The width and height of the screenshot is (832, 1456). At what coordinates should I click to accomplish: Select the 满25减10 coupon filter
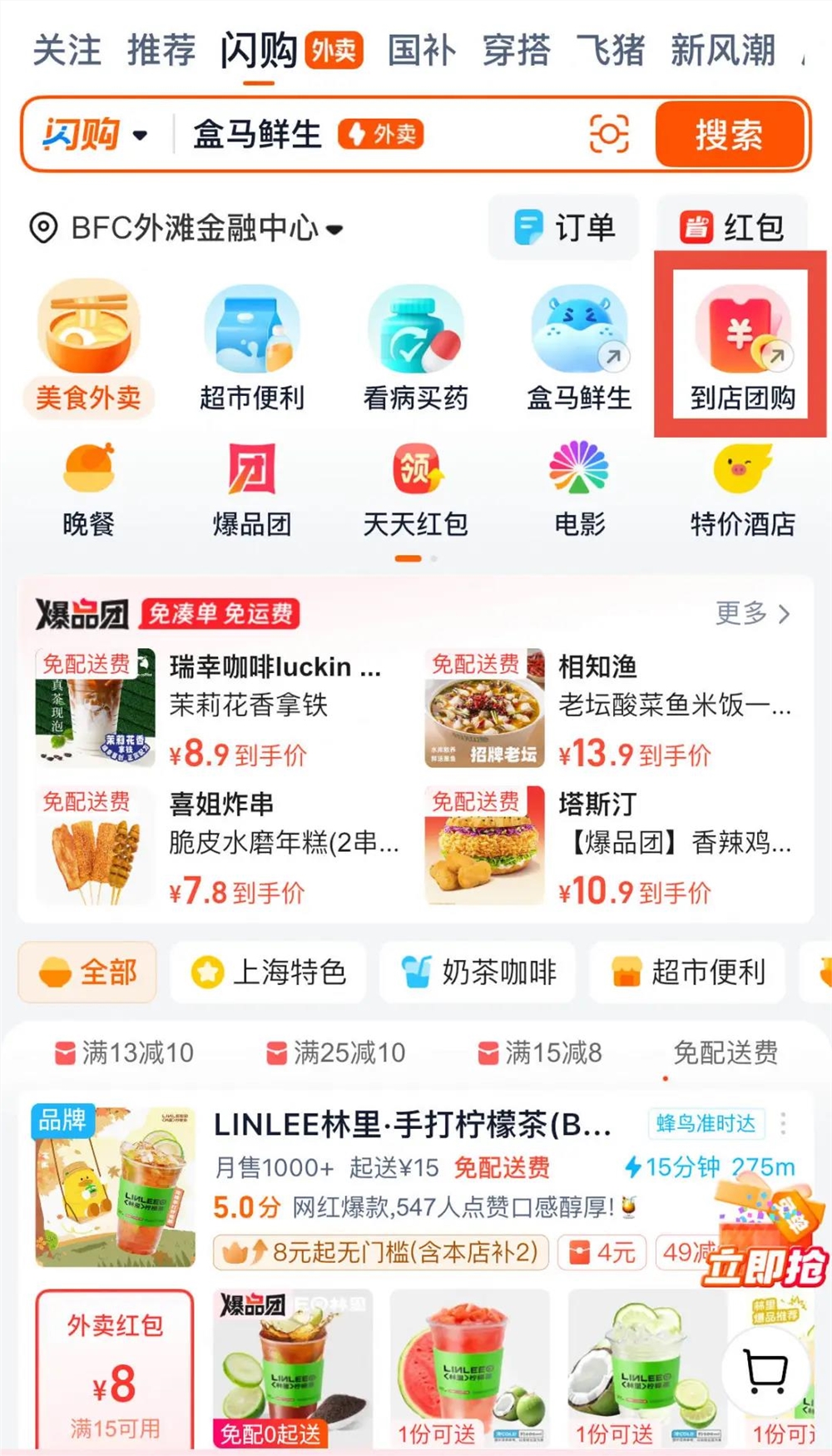tap(336, 1052)
